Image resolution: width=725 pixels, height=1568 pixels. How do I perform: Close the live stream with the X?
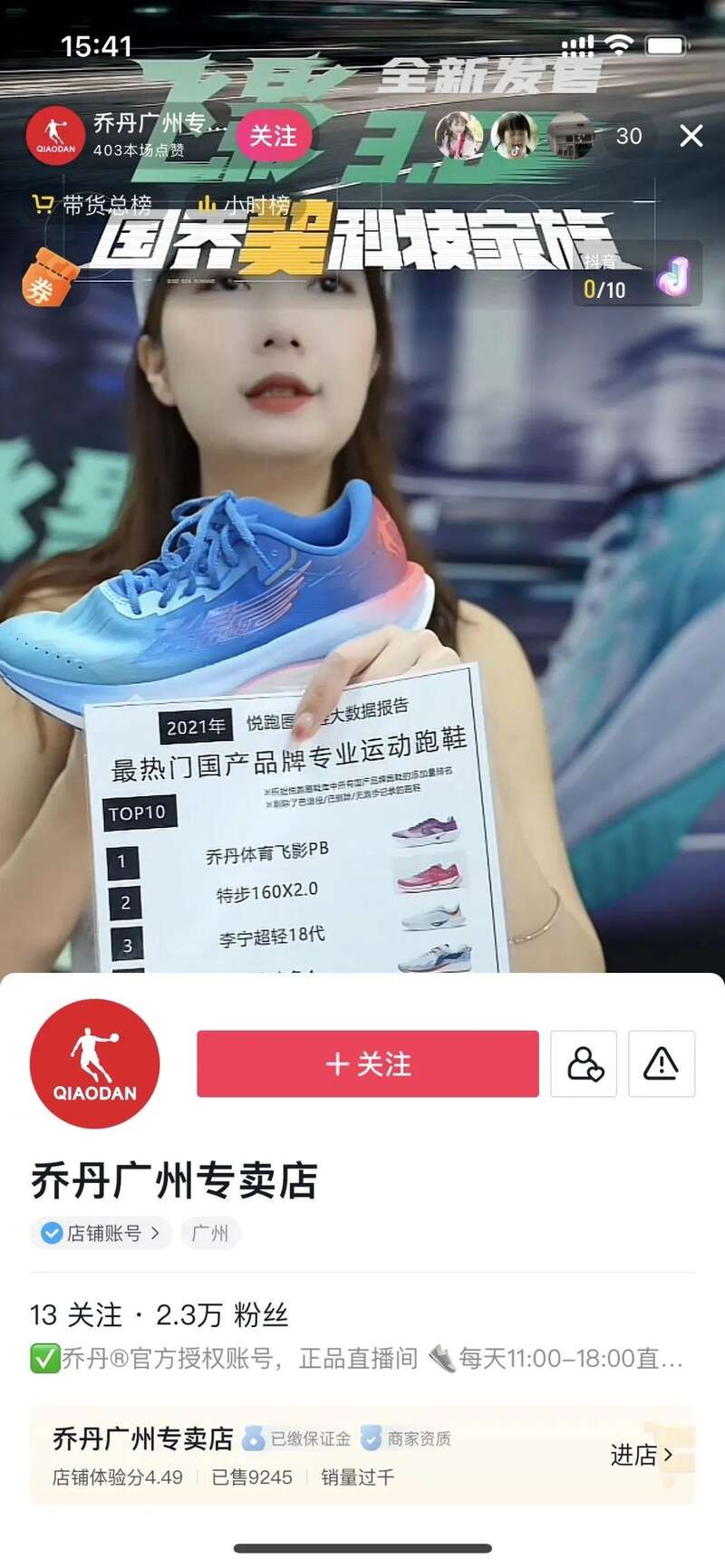point(691,136)
